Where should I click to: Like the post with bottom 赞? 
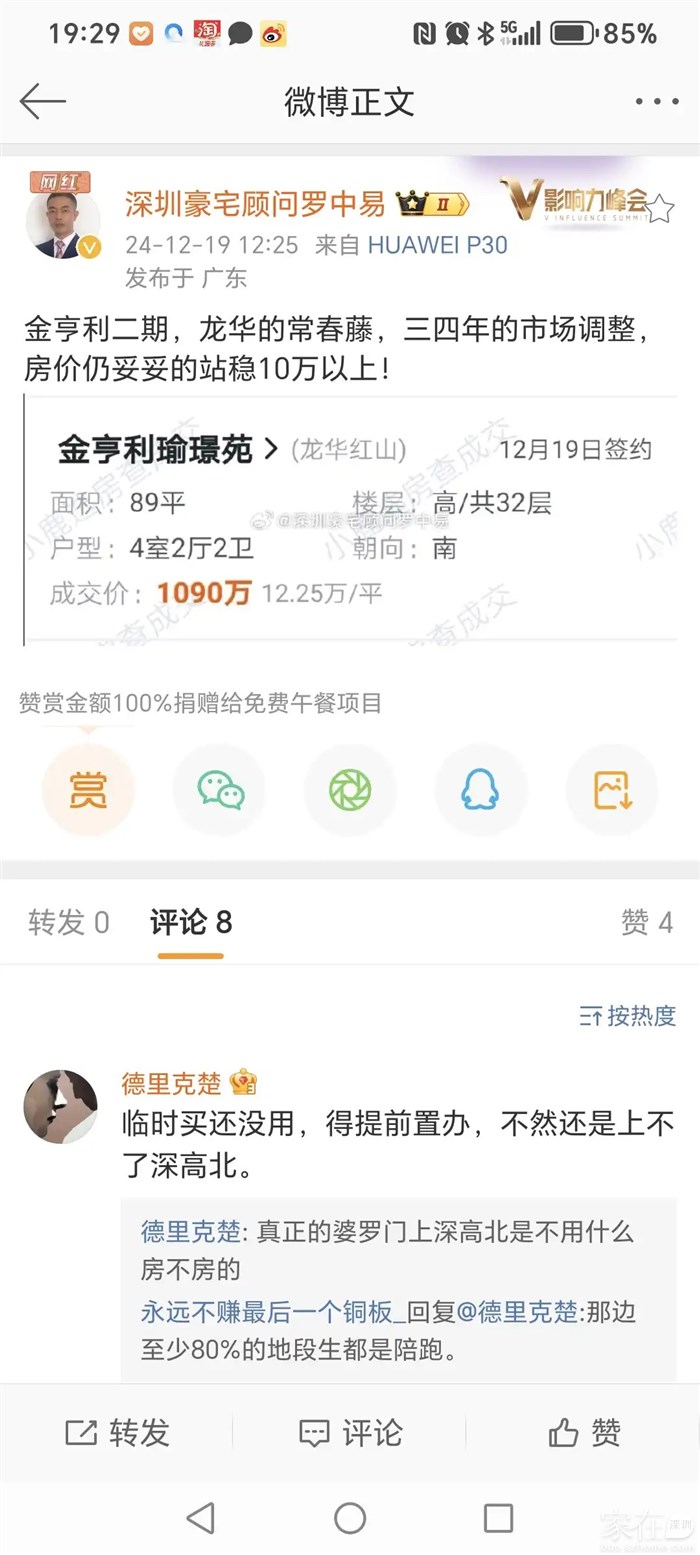(584, 1432)
